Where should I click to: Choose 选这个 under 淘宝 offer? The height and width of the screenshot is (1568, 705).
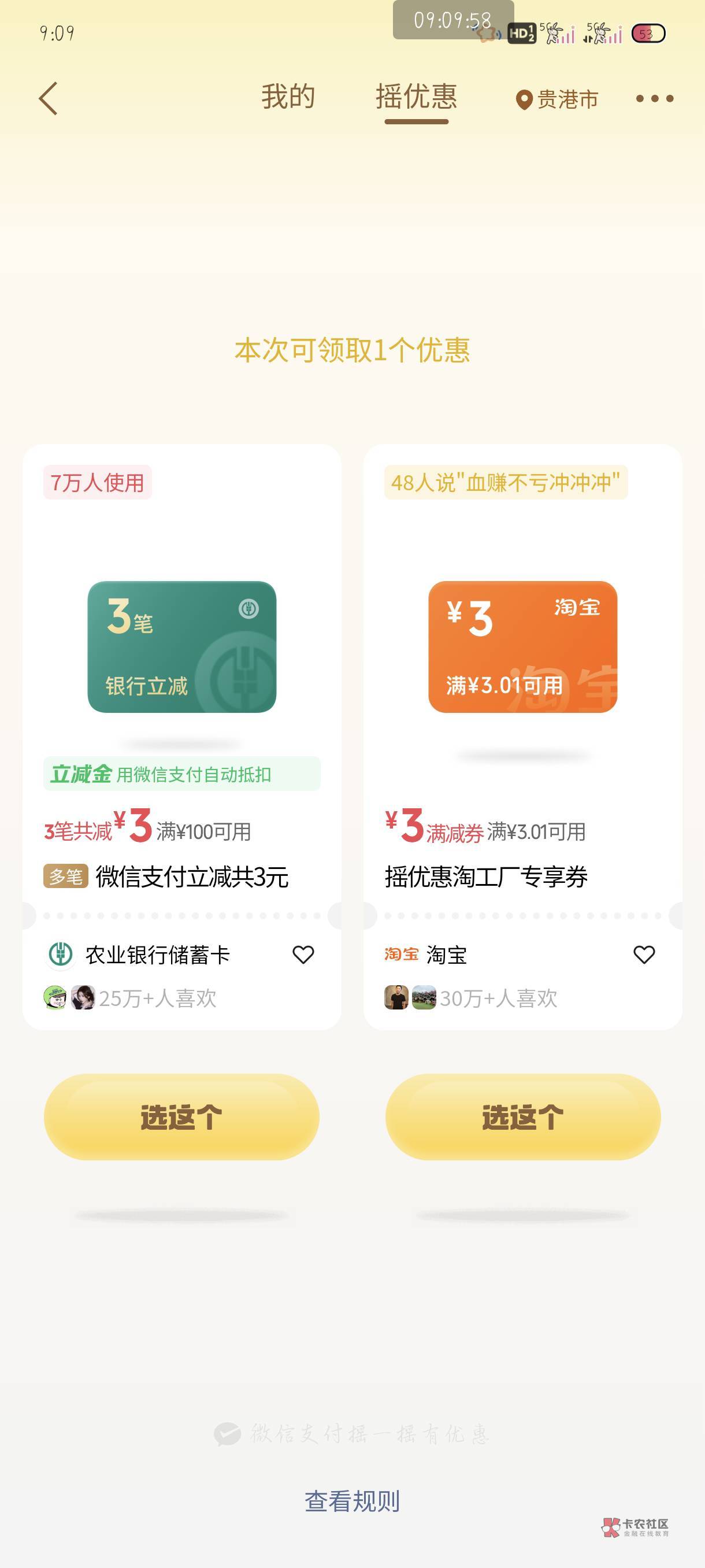[522, 1117]
